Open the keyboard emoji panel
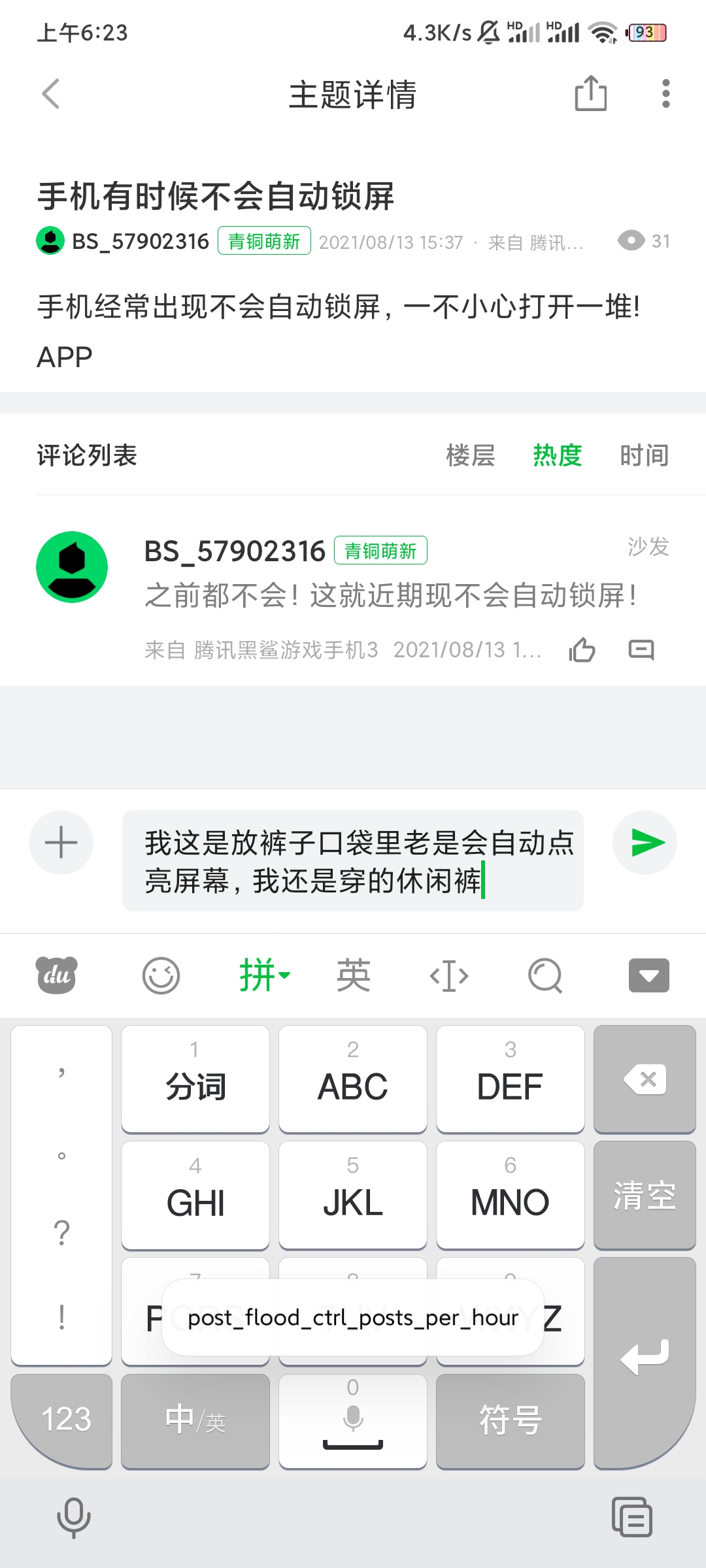The height and width of the screenshot is (1568, 706). [161, 976]
